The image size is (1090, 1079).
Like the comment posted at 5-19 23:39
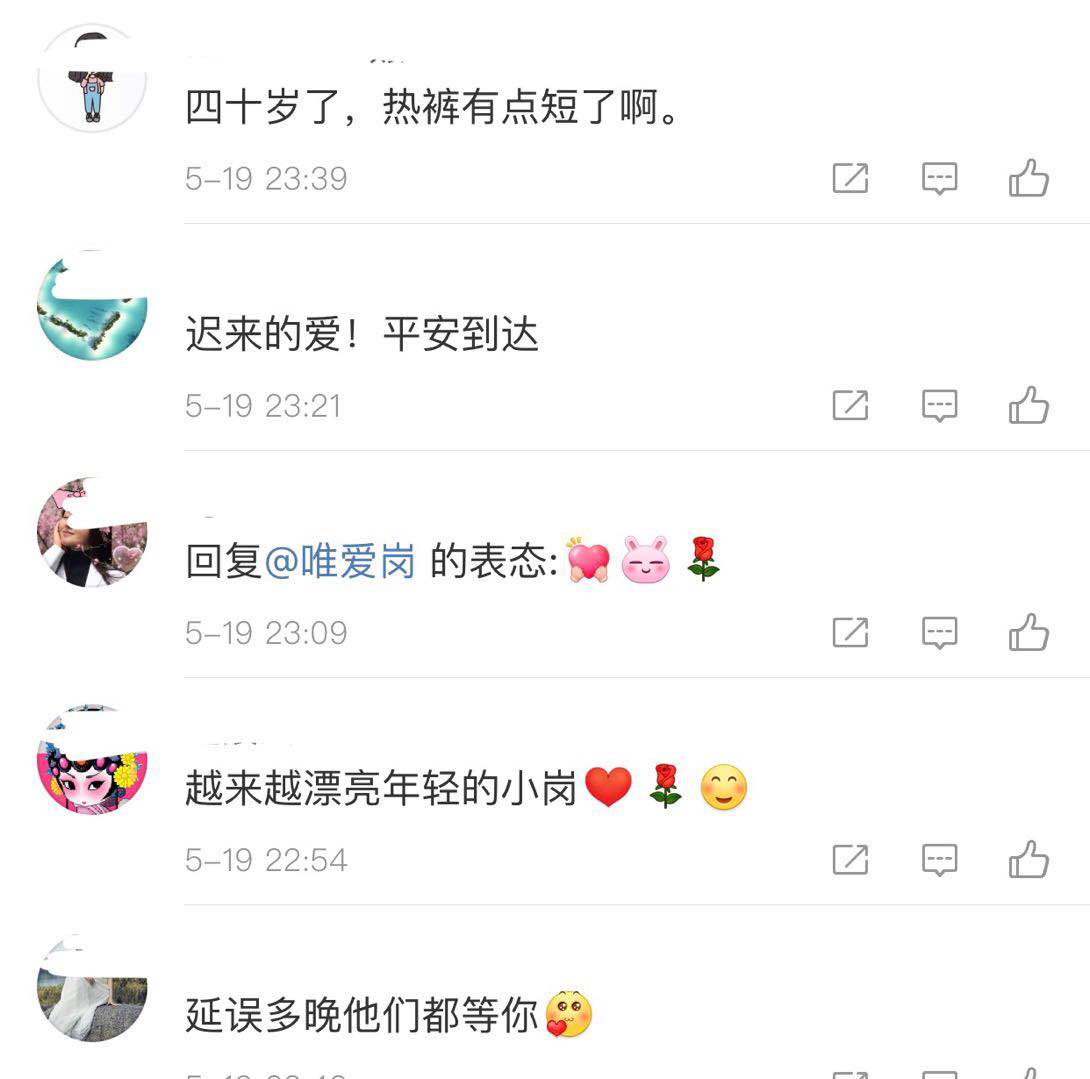(1028, 179)
